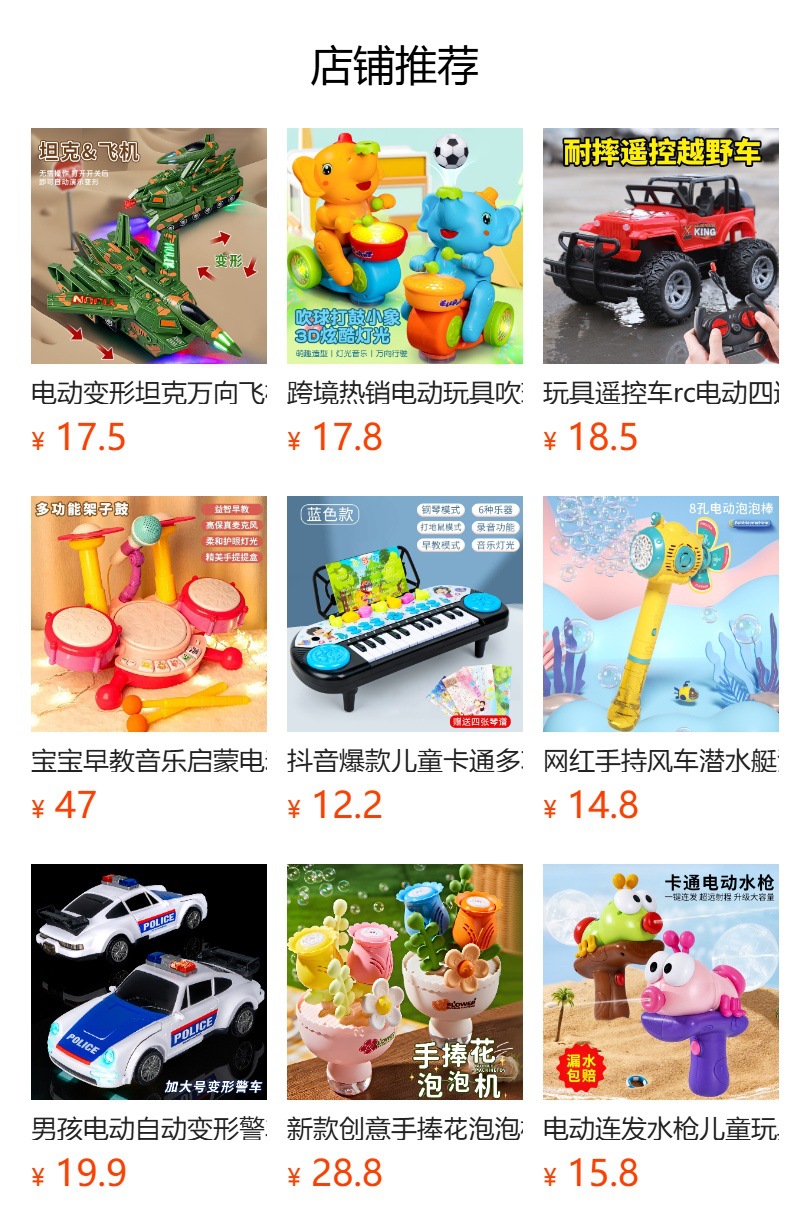The height and width of the screenshot is (1232, 790).
Task: View the 网红手持风车潜水艇 bubble wand product
Action: coord(661,614)
